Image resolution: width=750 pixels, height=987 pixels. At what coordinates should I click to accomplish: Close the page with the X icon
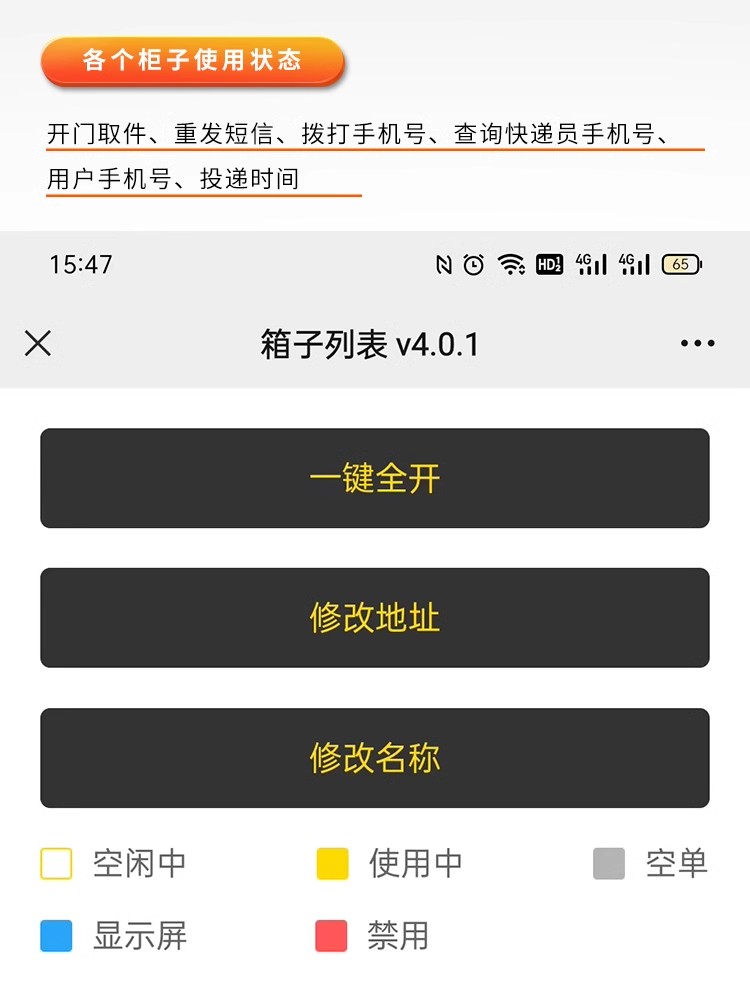tap(38, 343)
